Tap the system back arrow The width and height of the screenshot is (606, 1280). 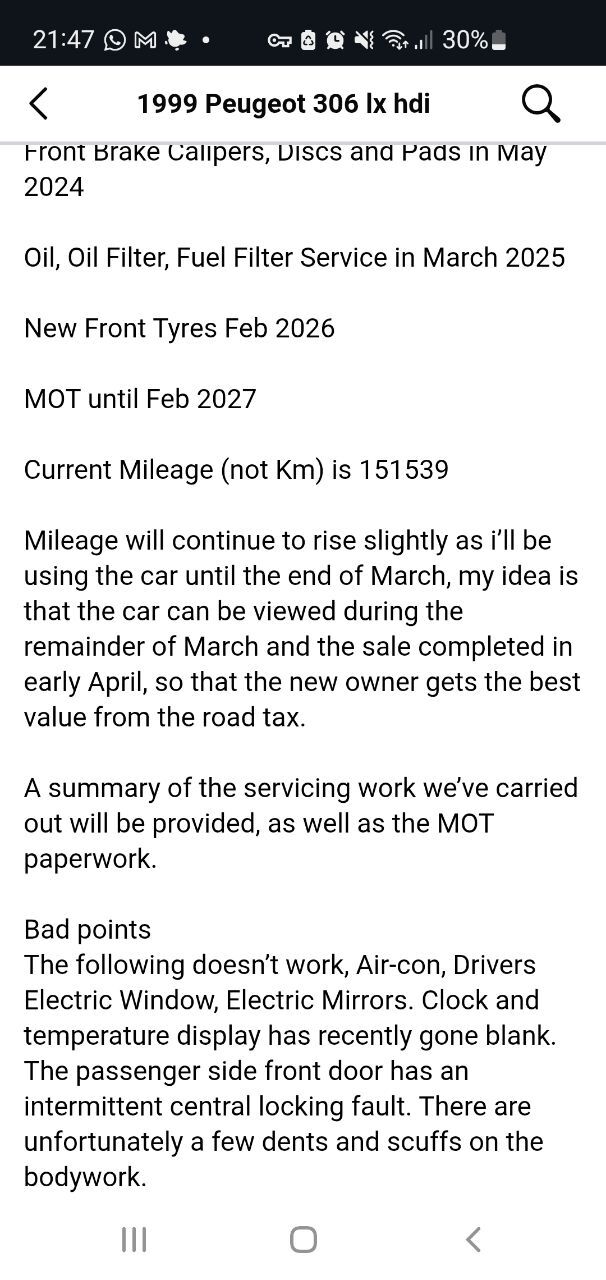474,1240
